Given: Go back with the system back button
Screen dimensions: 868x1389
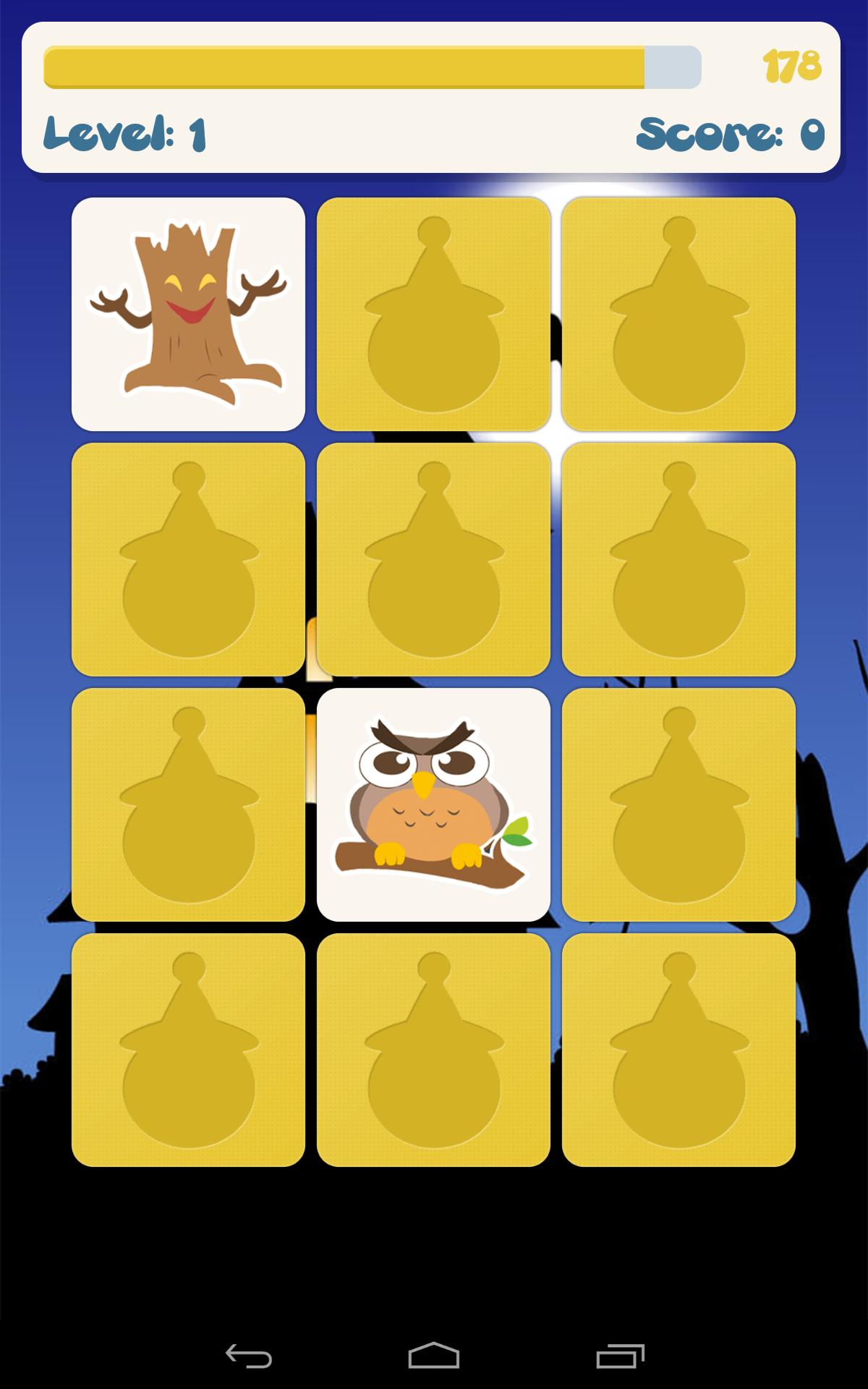Looking at the screenshot, I should point(248,1355).
